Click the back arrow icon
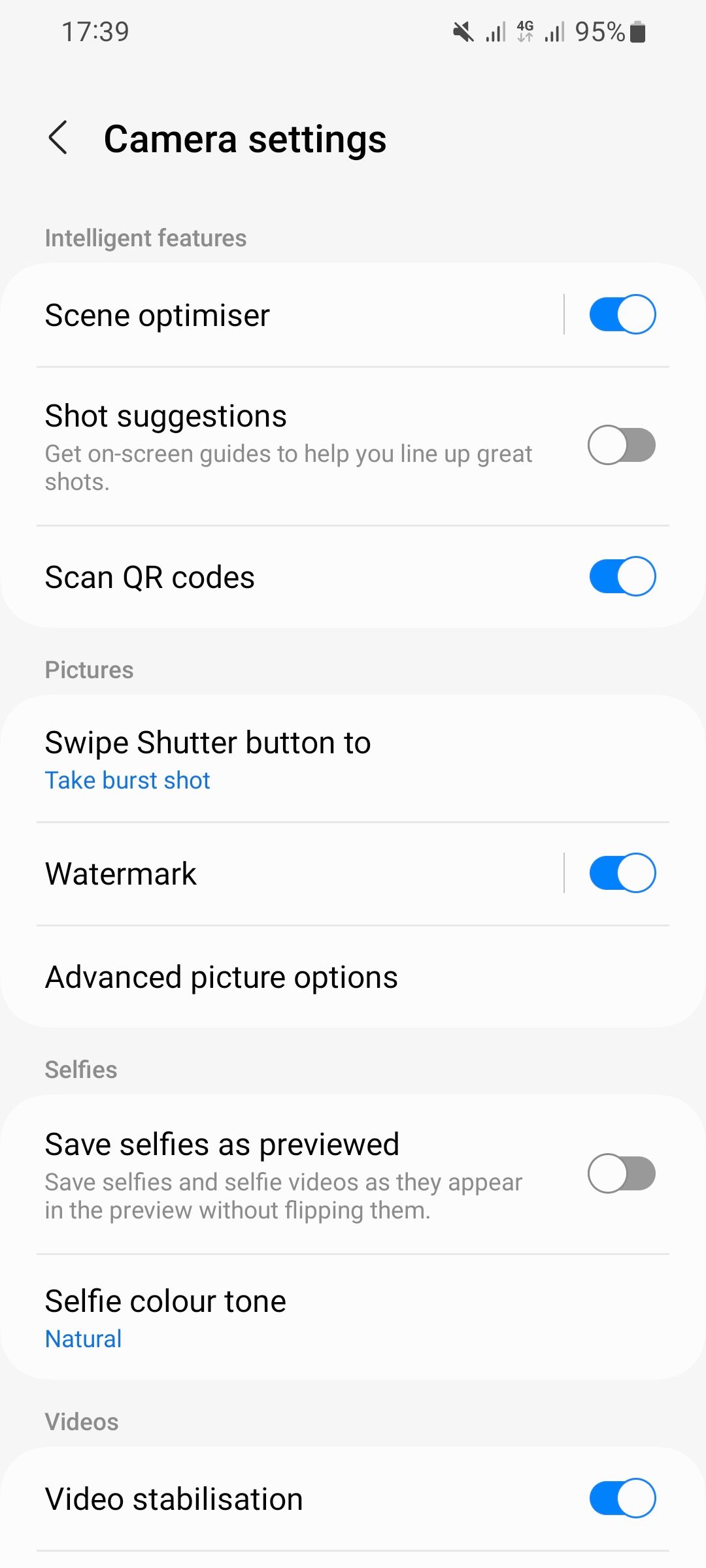The width and height of the screenshot is (706, 1568). (58, 138)
